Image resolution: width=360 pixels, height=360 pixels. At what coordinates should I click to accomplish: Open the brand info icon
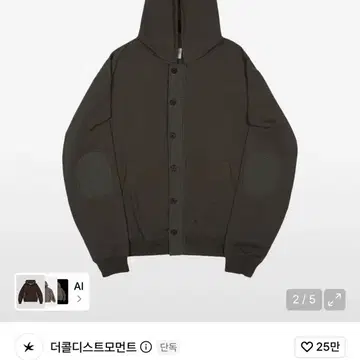(146, 347)
